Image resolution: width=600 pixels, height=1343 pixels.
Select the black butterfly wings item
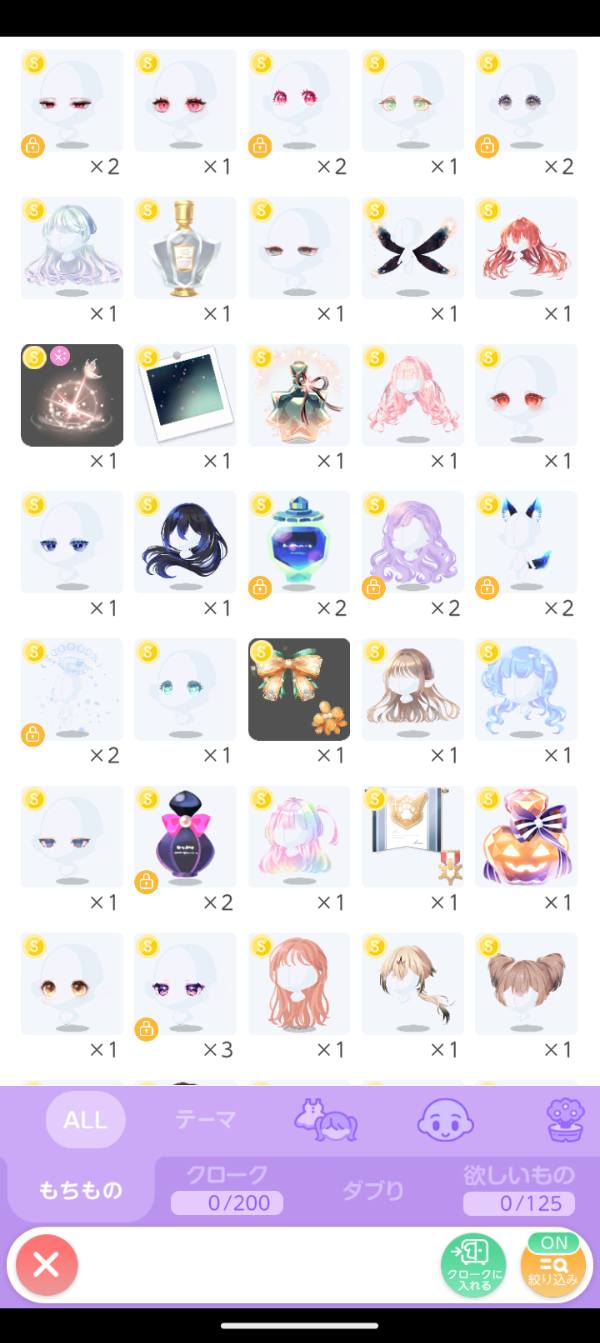[x=412, y=248]
